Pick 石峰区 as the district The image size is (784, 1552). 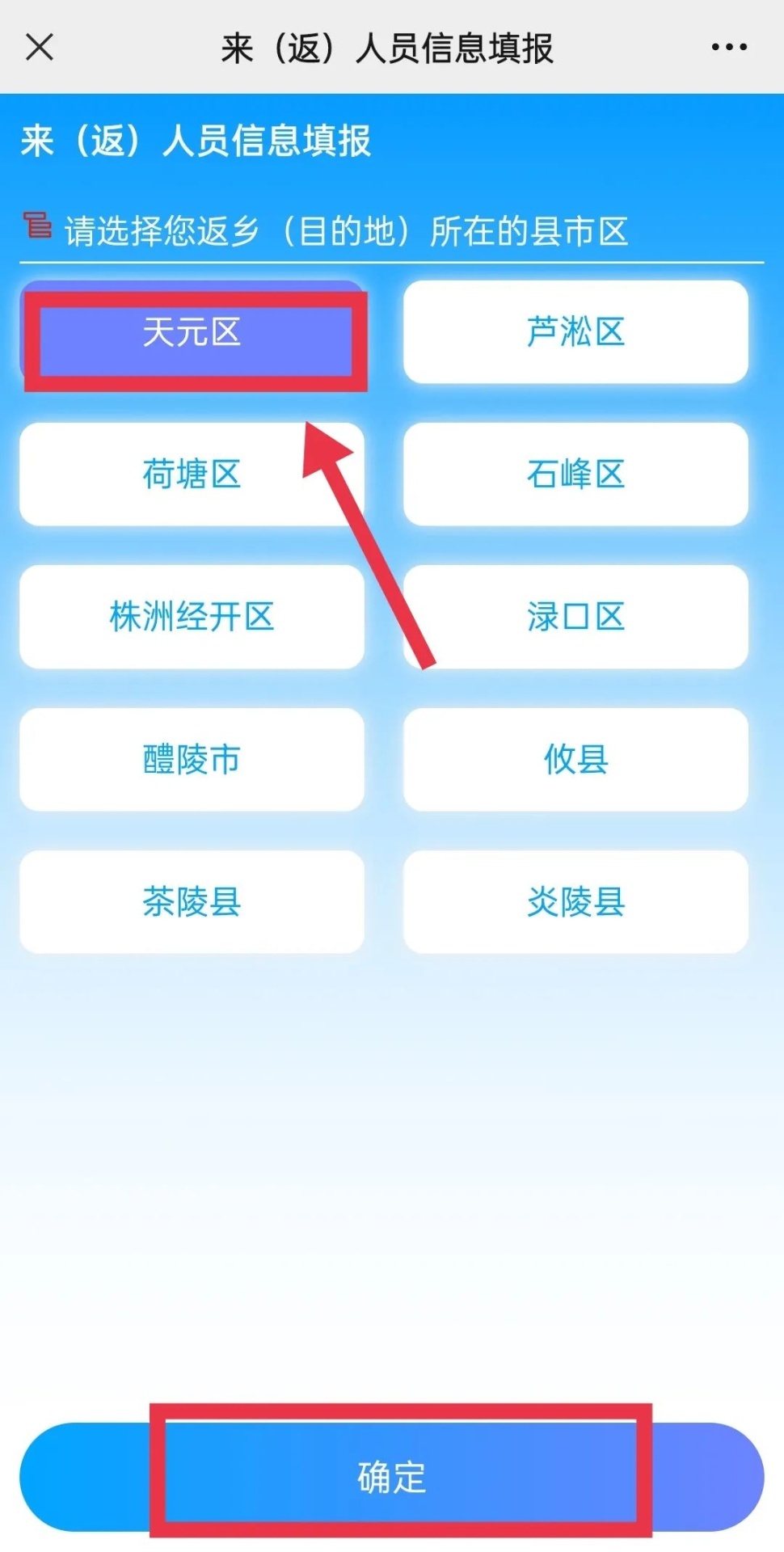tap(575, 474)
